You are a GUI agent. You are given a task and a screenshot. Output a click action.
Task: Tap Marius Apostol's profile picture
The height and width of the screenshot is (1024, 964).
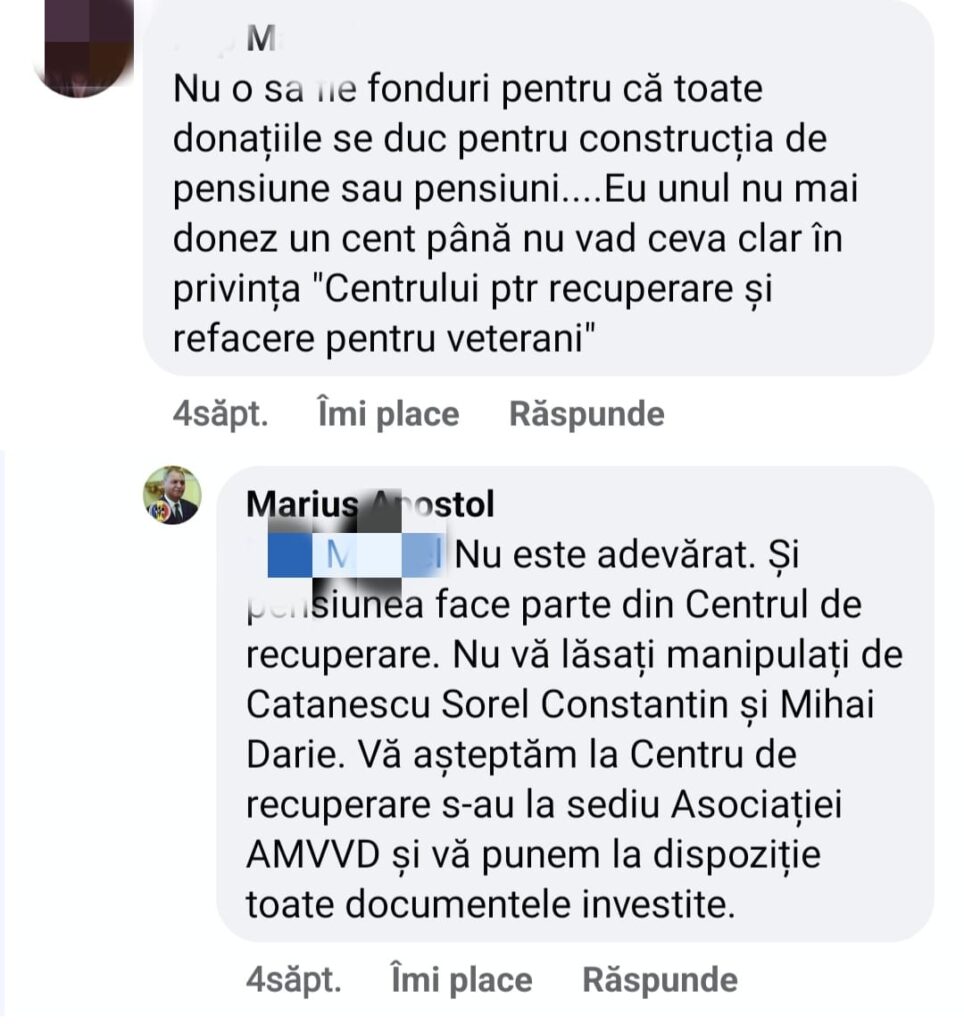coord(172,495)
